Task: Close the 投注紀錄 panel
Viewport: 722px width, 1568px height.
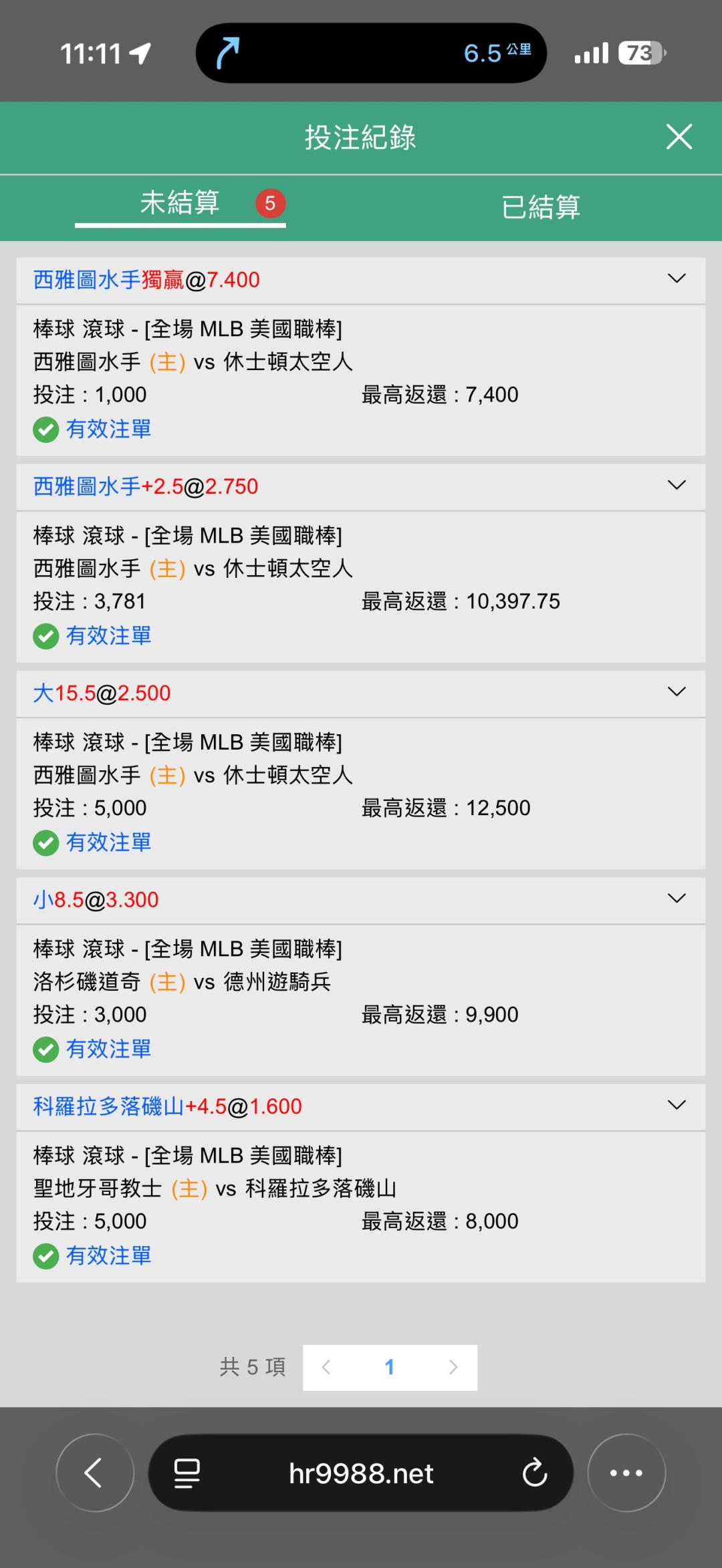Action: 679,137
